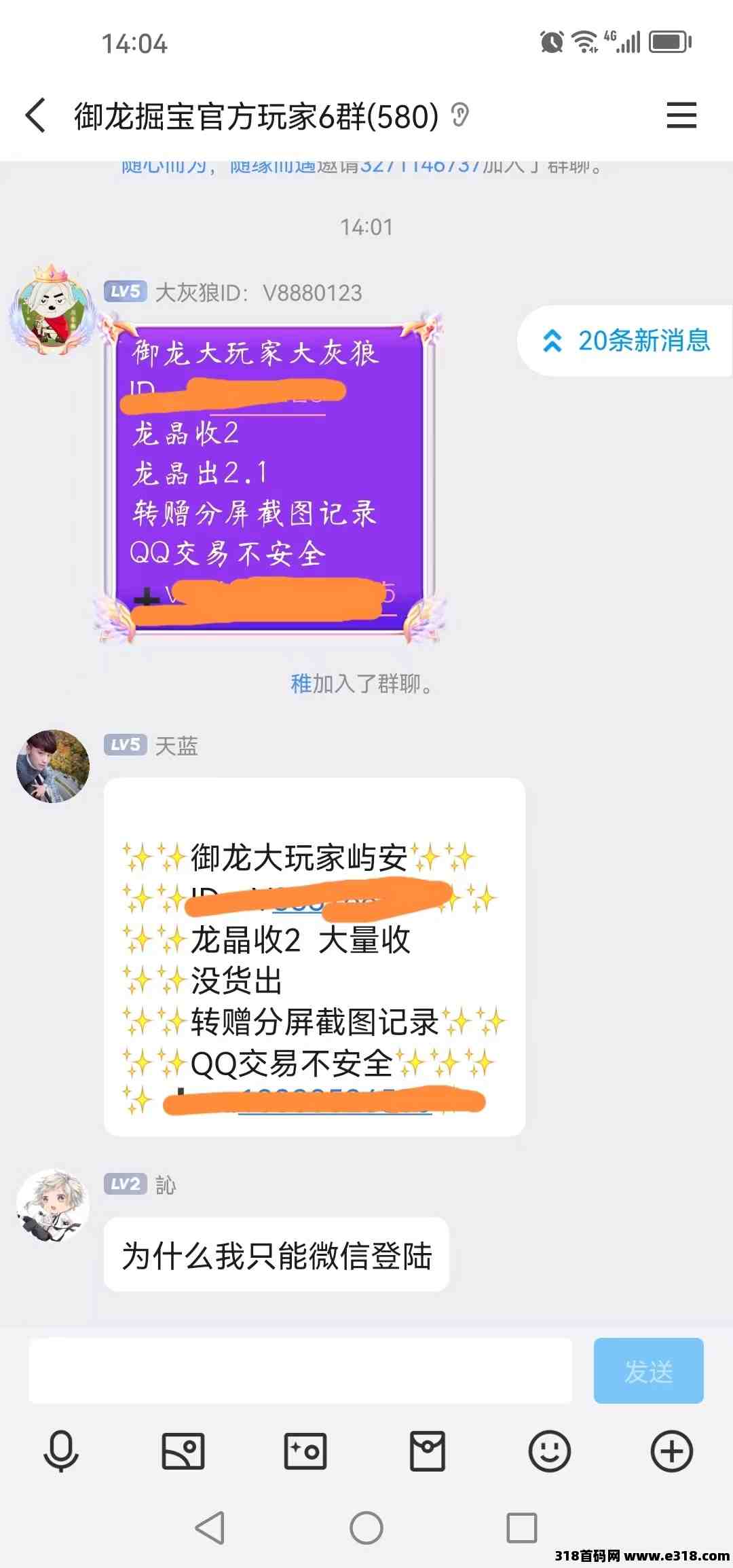Screen dimensions: 733x1568
Task: Send a red packet
Action: tap(428, 1451)
